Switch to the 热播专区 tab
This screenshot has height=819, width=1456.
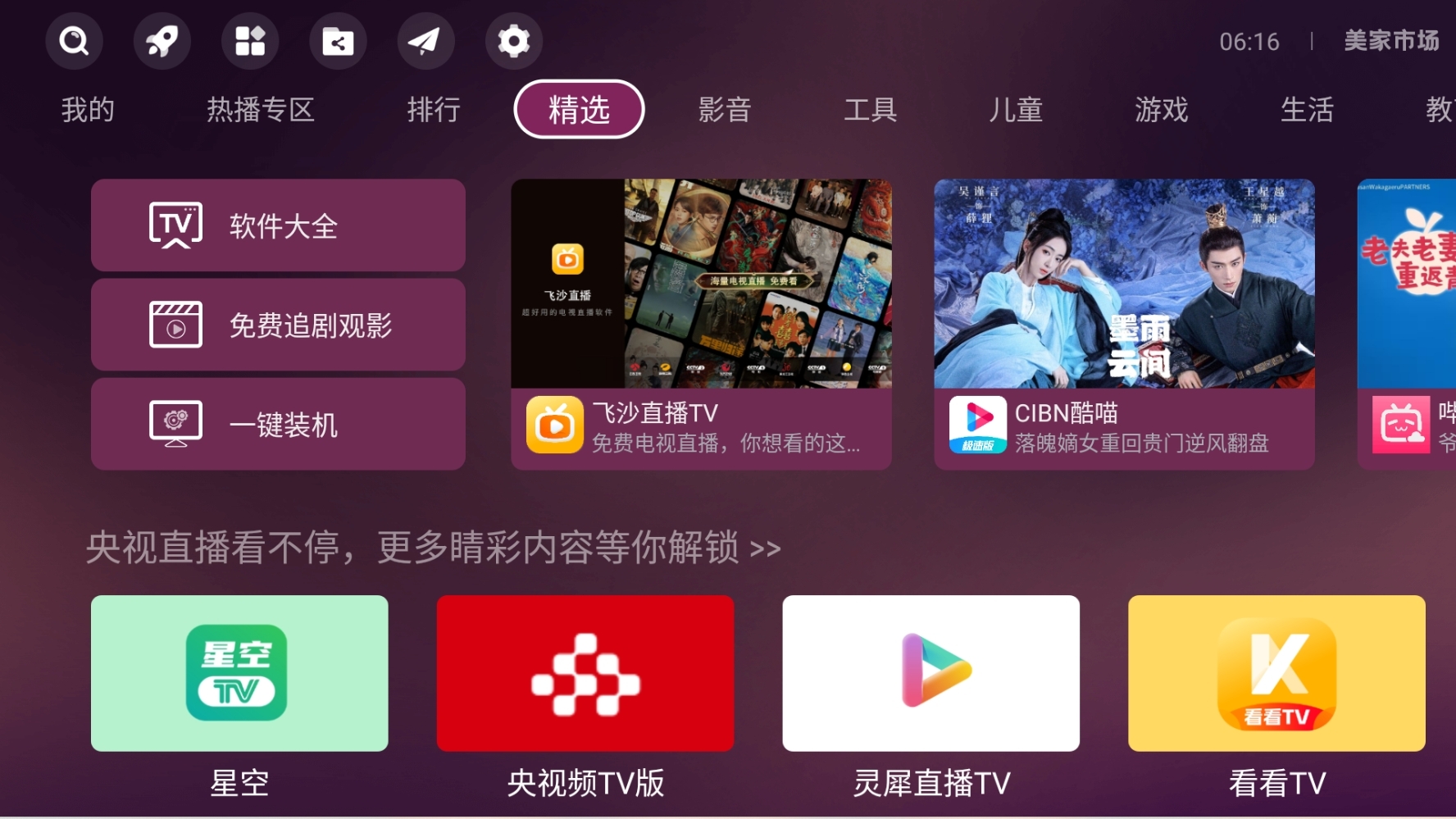point(260,109)
